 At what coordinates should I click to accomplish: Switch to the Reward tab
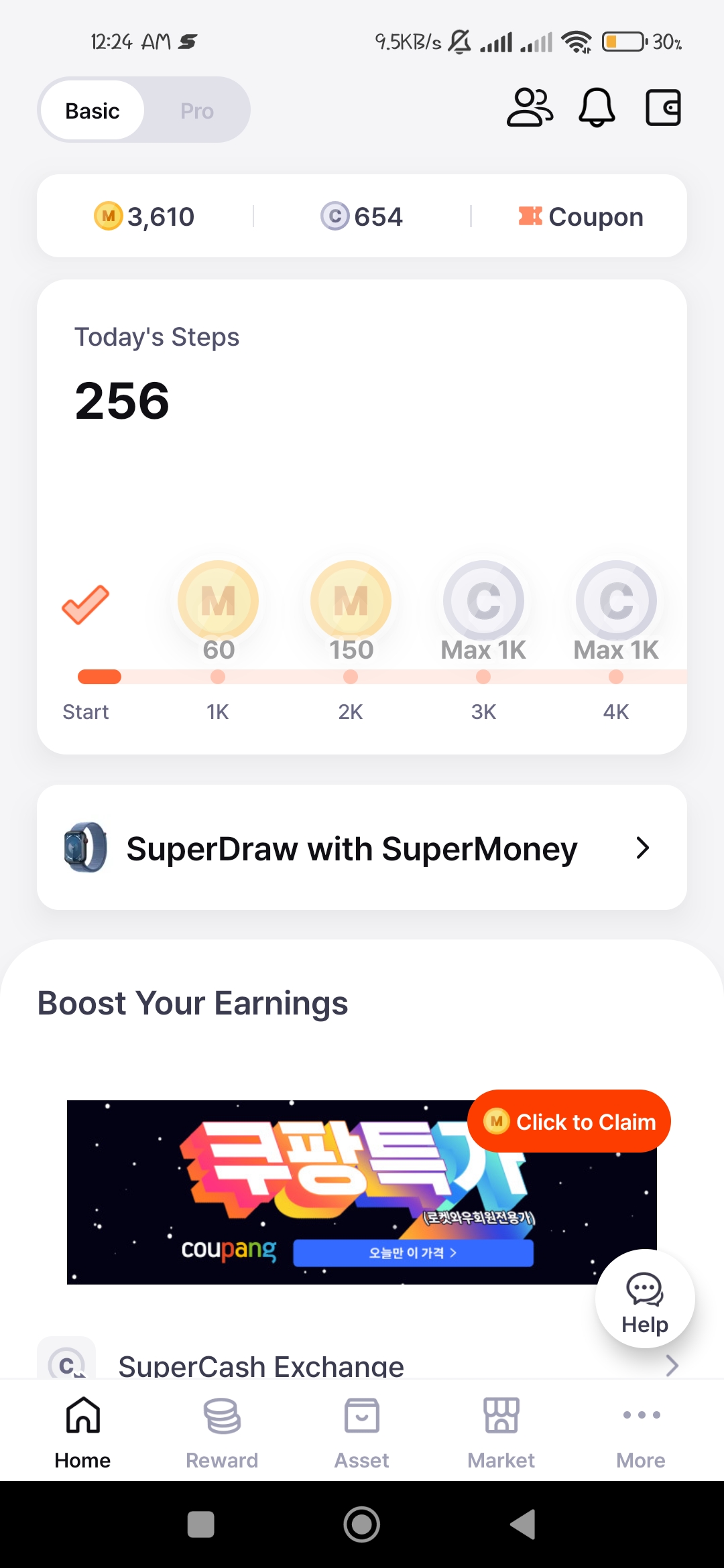click(x=222, y=1432)
